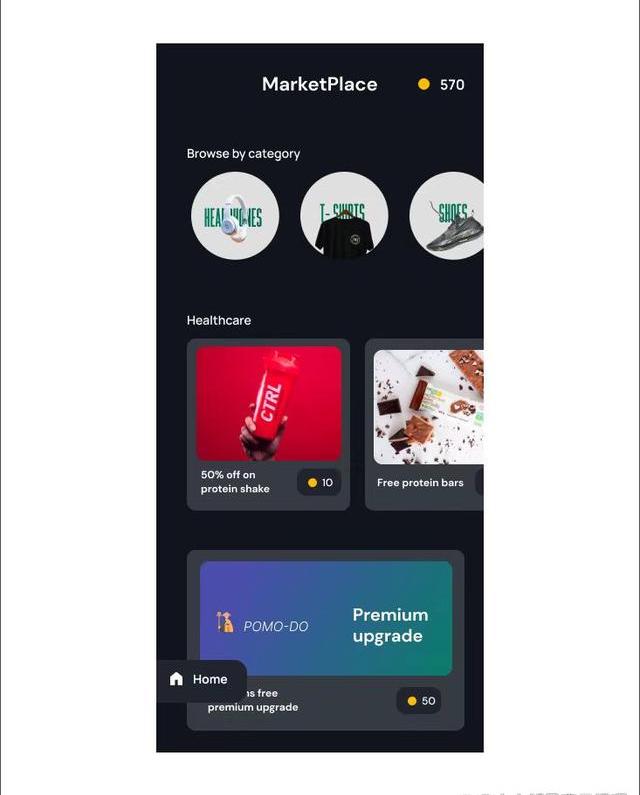Open the POMO-DO Premium upgrade card
Screen dimensions: 640x795
click(326, 619)
